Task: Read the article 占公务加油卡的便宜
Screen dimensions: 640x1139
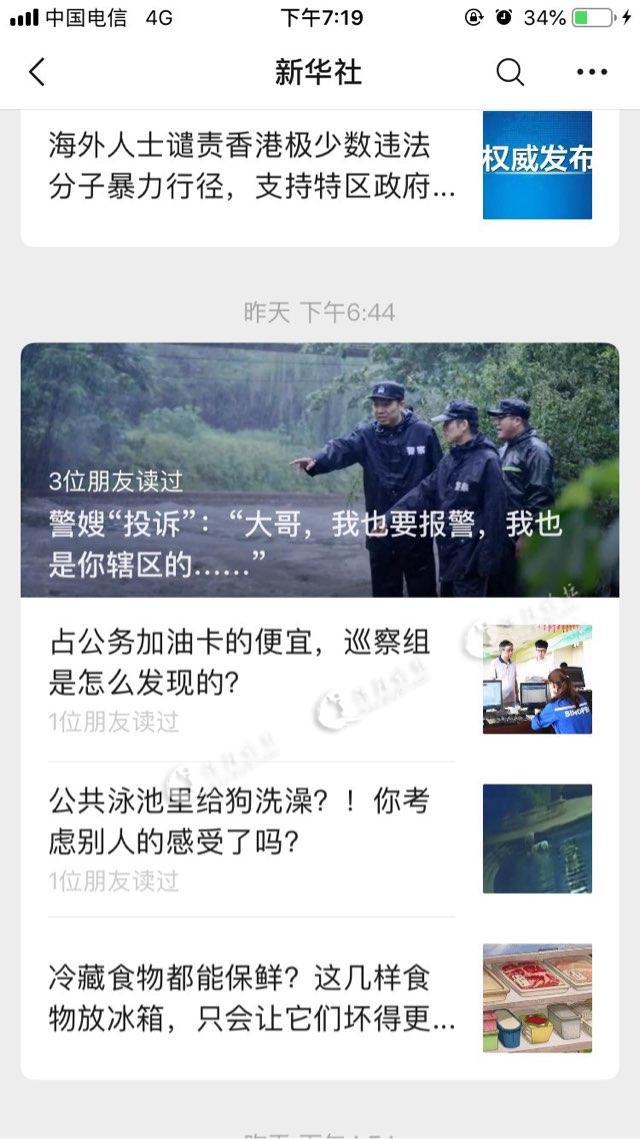Action: [240, 662]
